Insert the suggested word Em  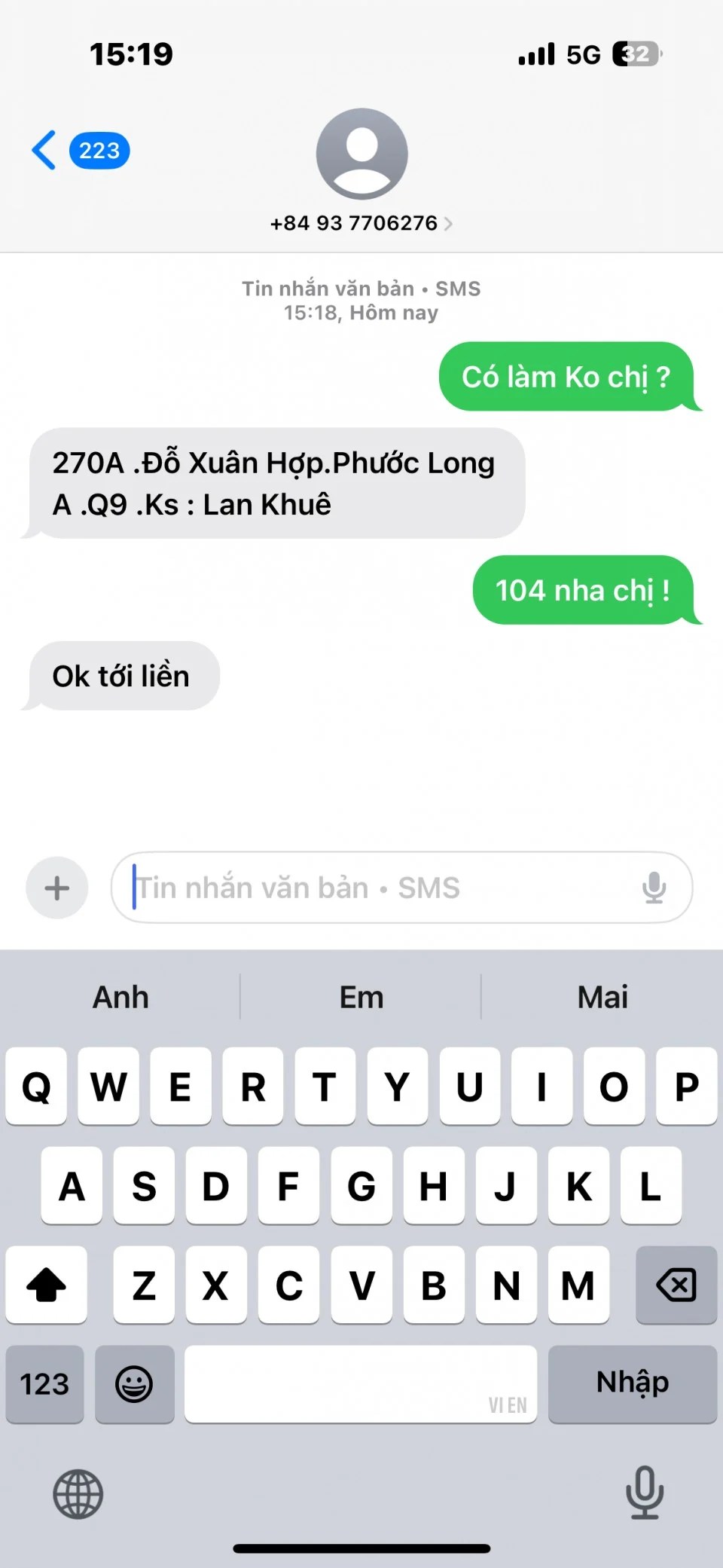[361, 997]
